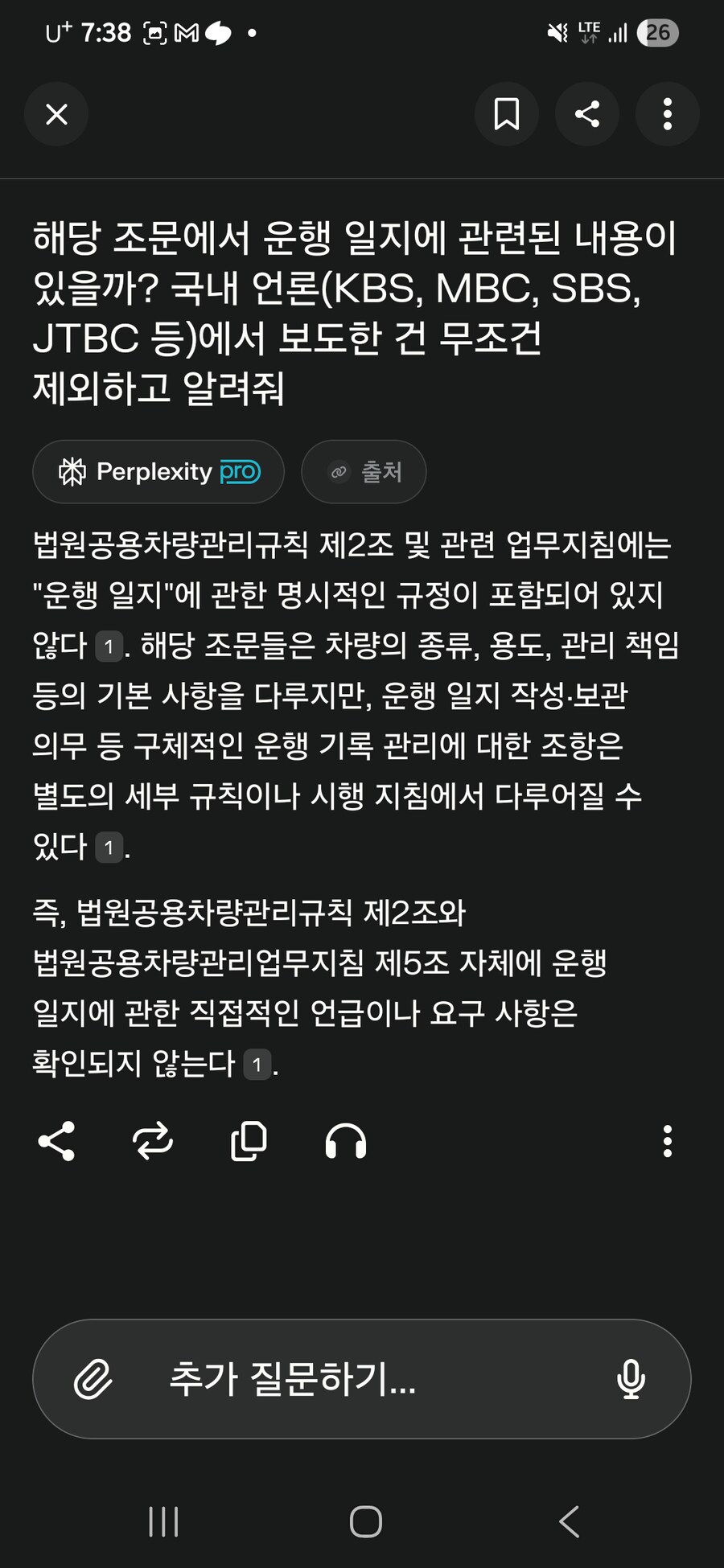Screen dimensions: 724x1568
Task: Listen to the answer with headphones icon
Action: coord(346,1141)
